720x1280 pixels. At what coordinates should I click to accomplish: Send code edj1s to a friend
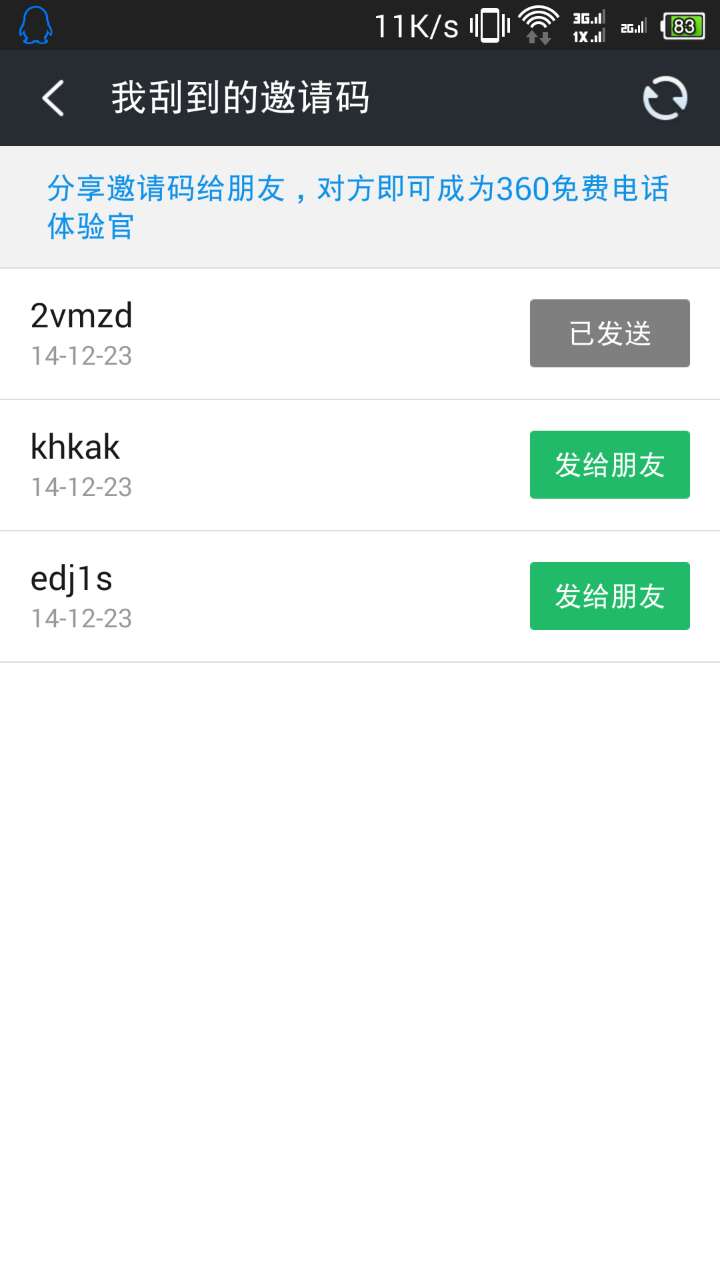(x=610, y=596)
